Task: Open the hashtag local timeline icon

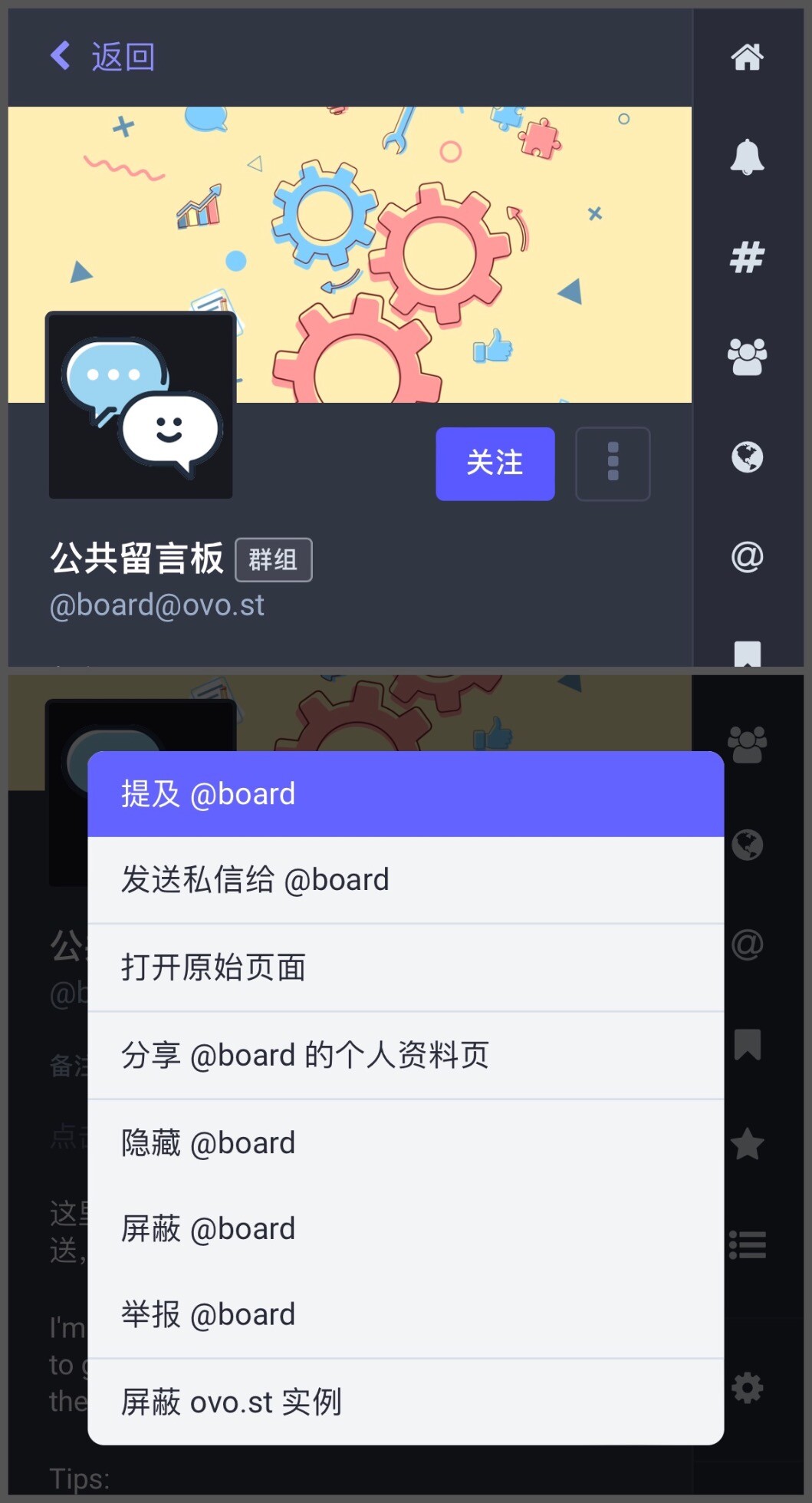Action: point(747,257)
